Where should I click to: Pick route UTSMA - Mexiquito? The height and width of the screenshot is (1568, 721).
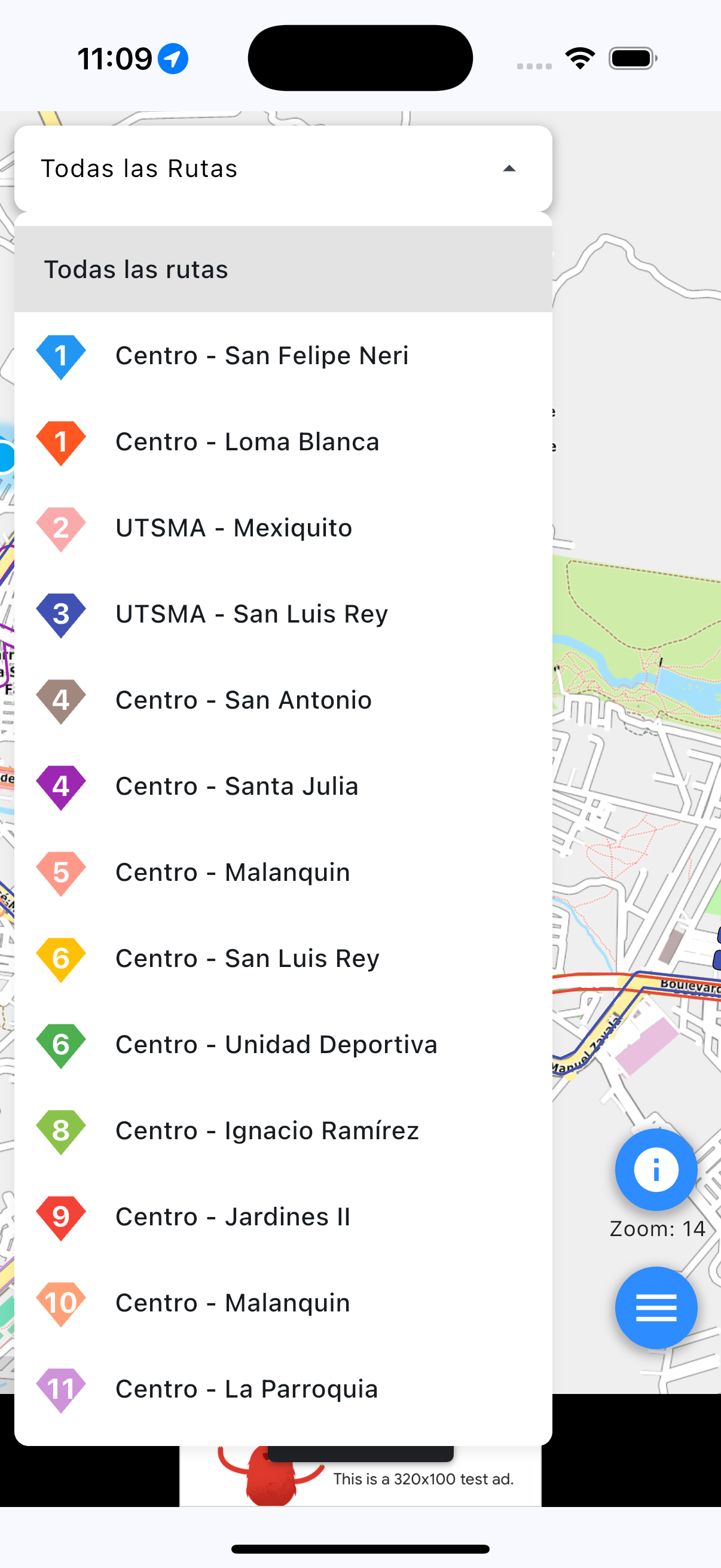(283, 527)
